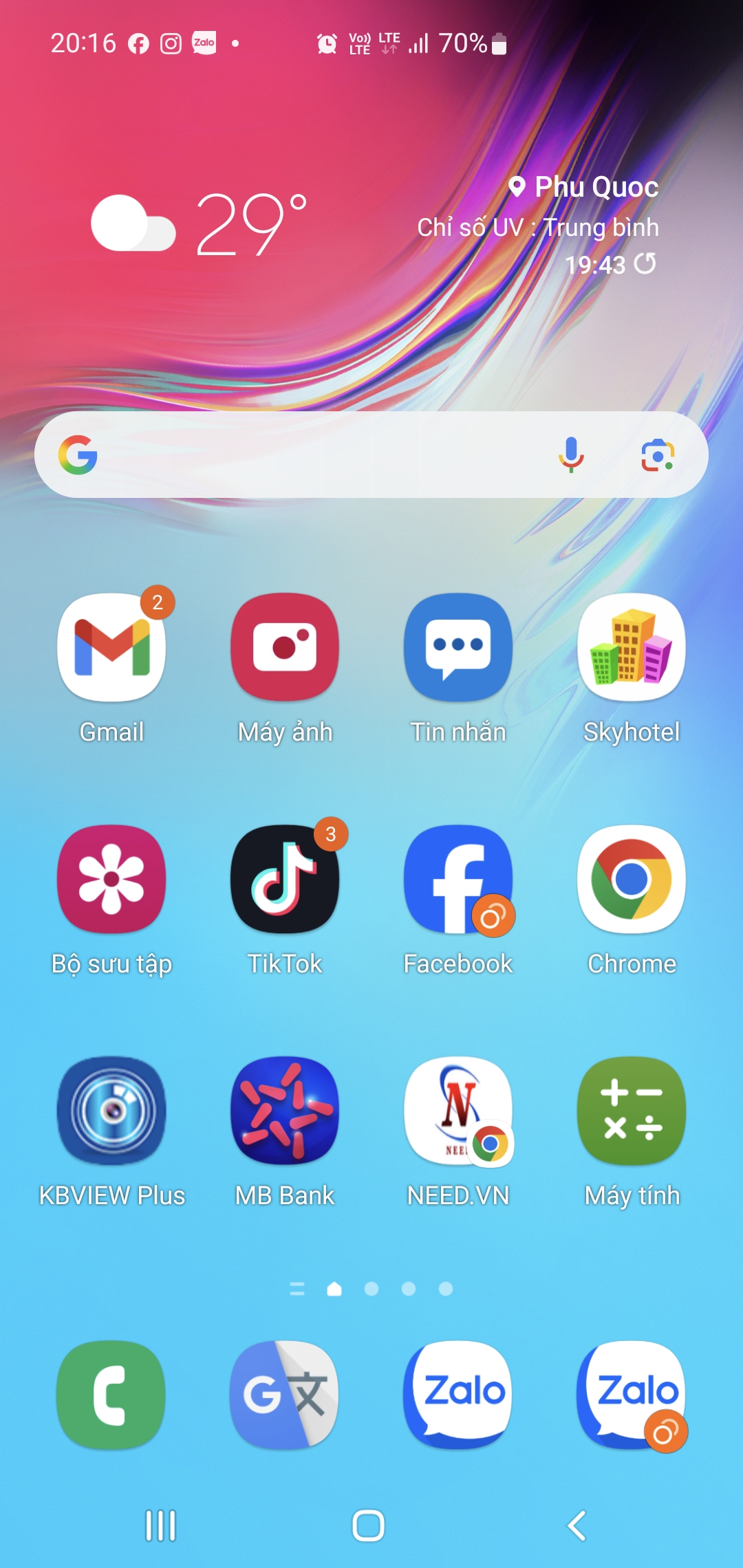Refresh the weather widget

645,263
